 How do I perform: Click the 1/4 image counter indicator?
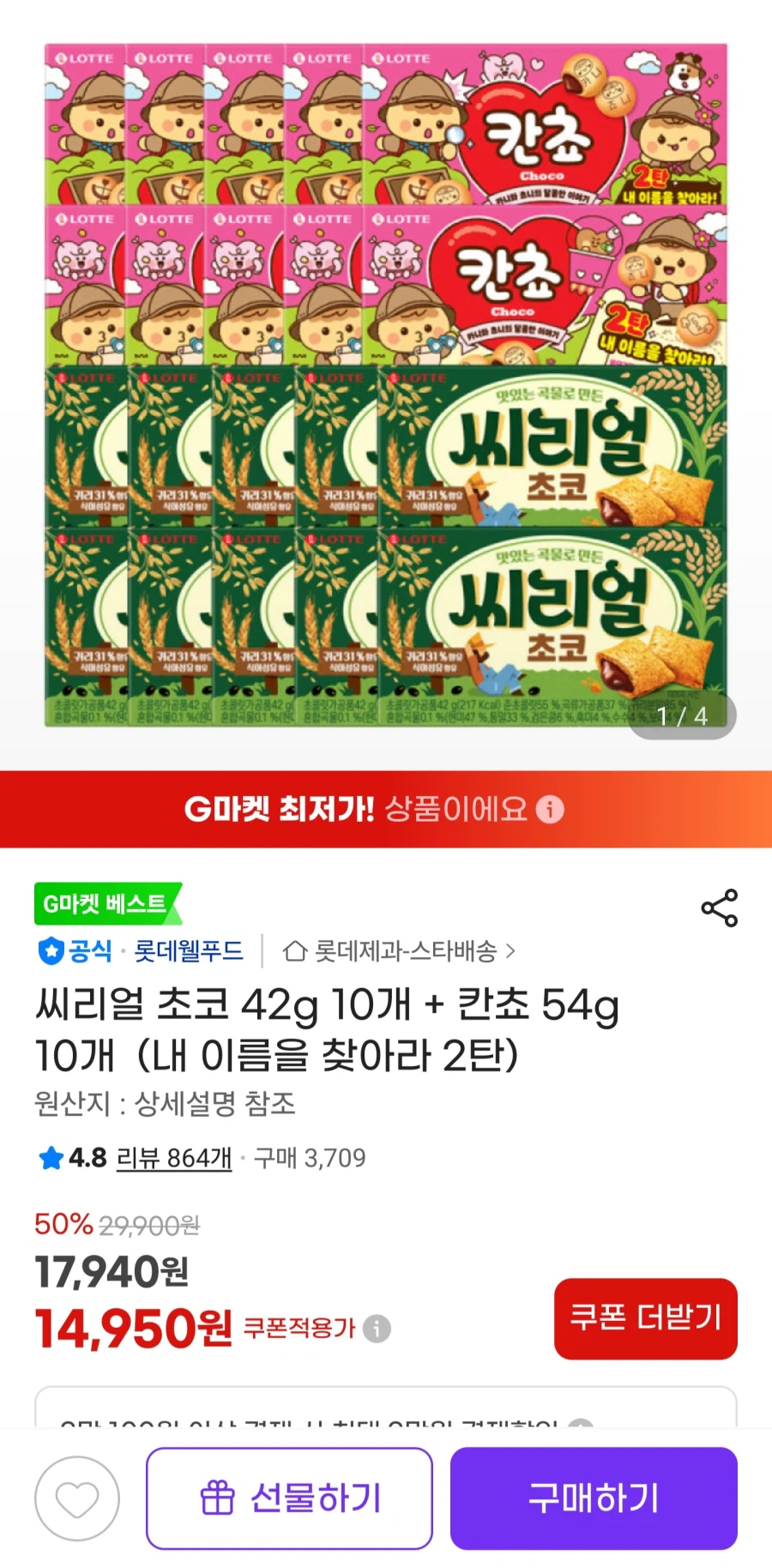coord(680,715)
